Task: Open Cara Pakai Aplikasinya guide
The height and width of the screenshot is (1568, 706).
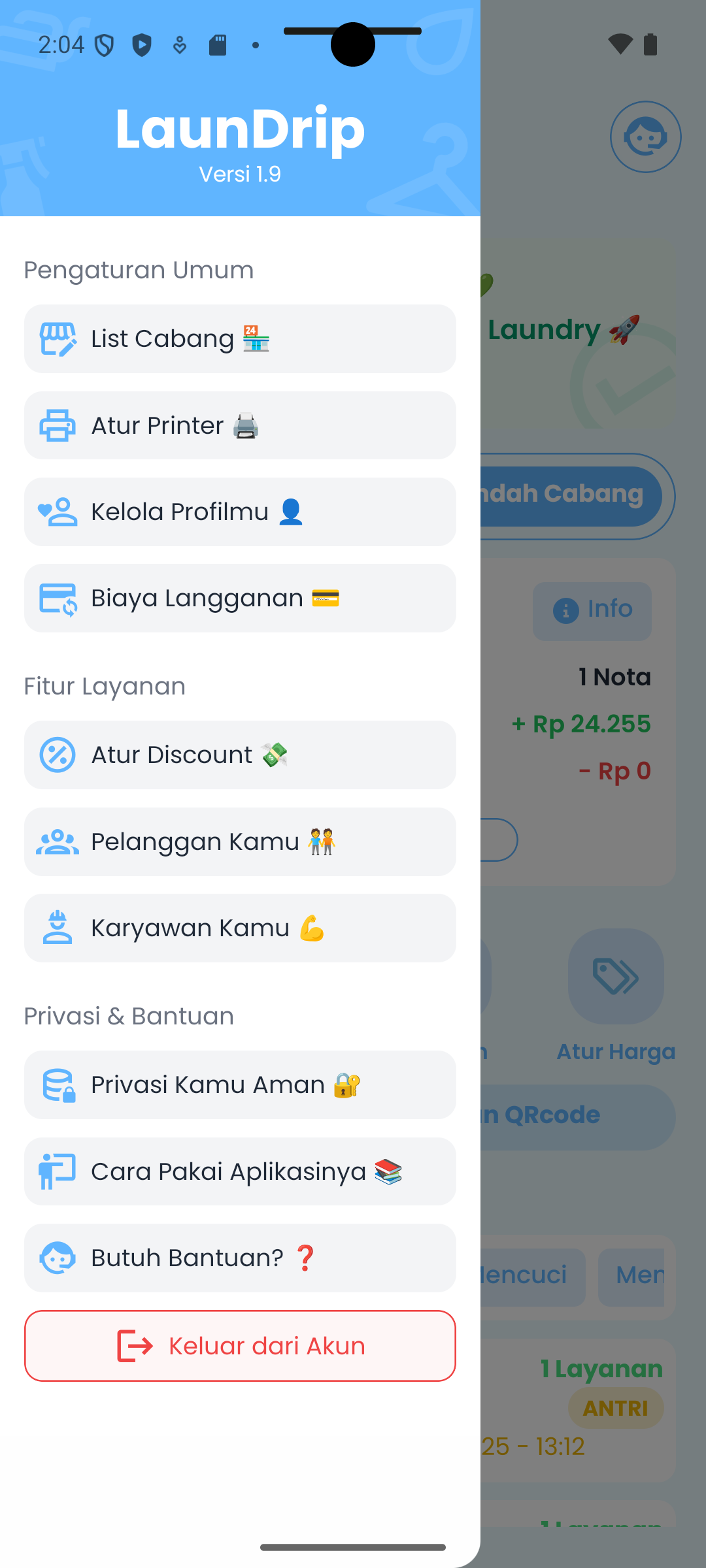Action: tap(240, 1171)
